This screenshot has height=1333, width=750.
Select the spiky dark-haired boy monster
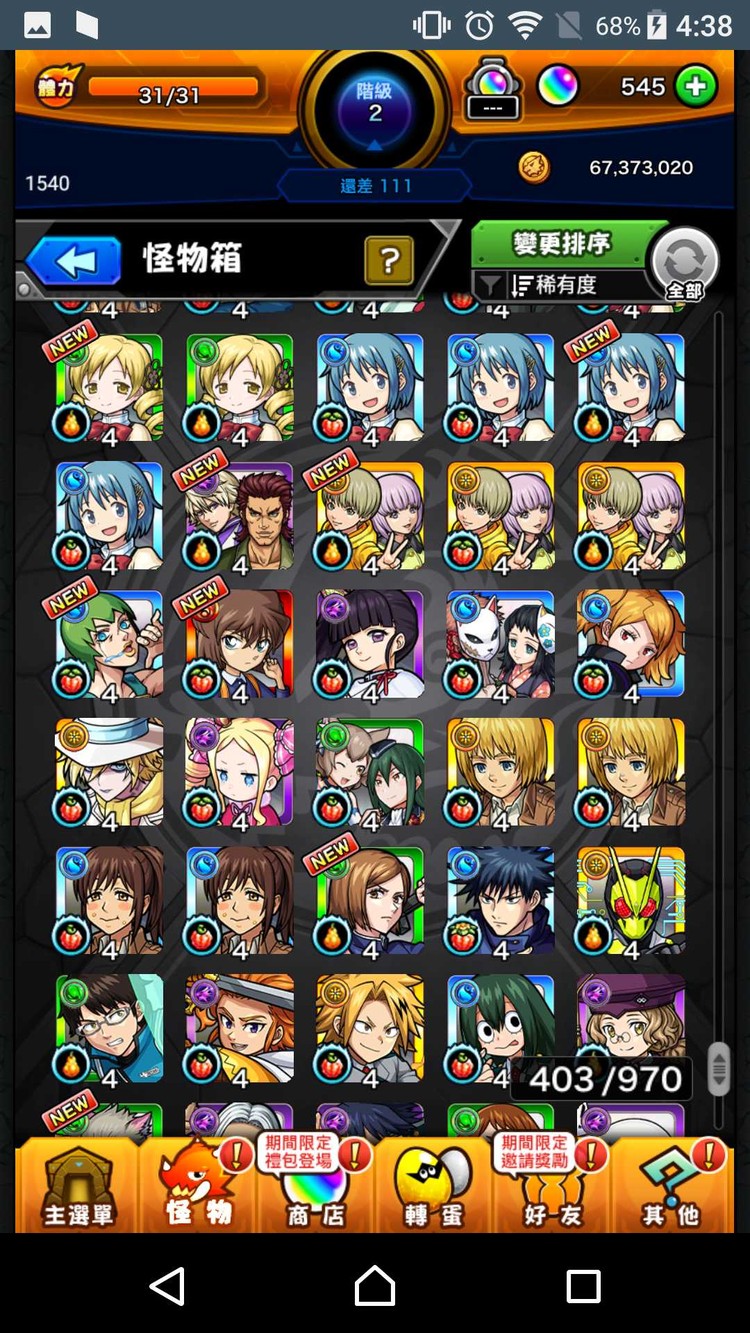pyautogui.click(x=500, y=900)
